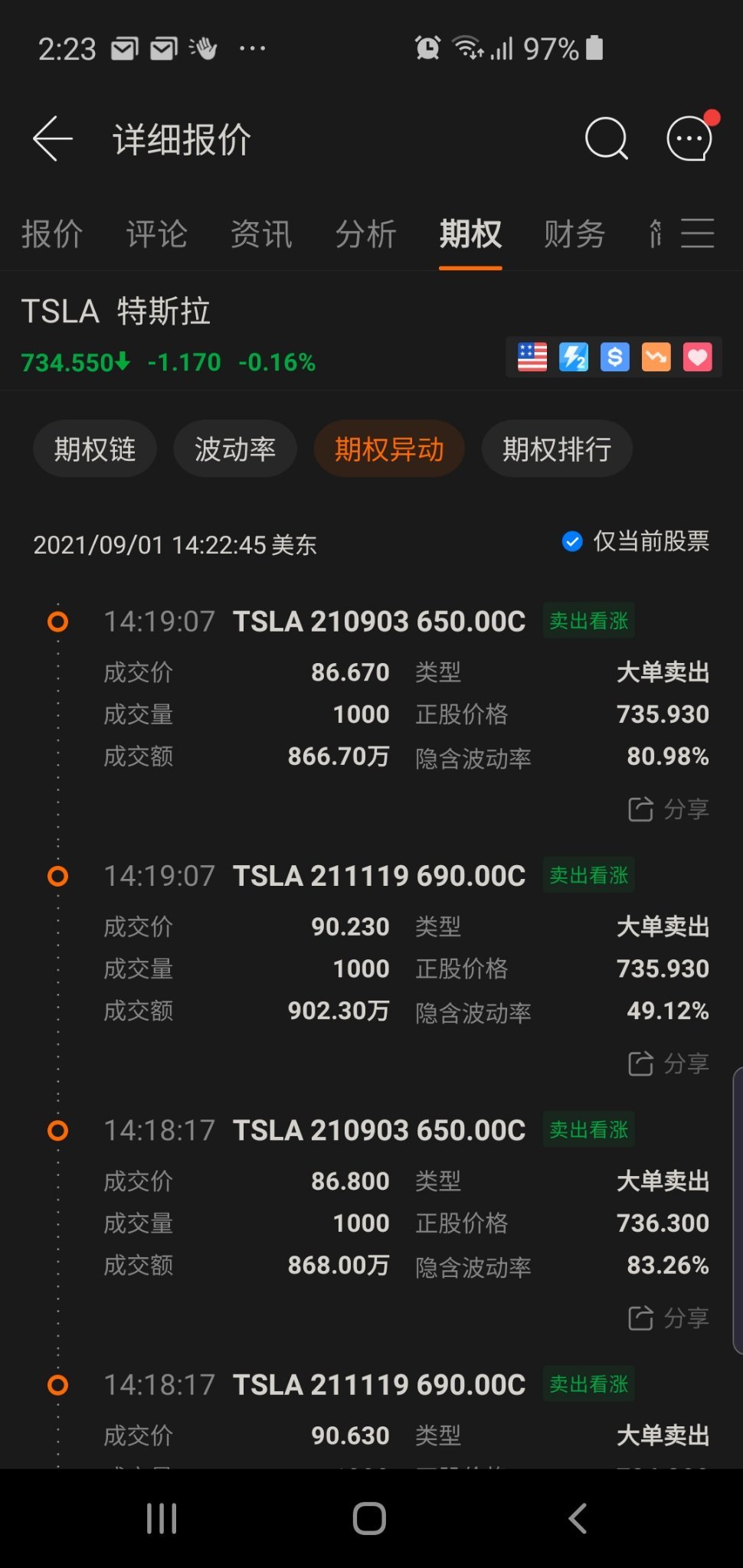
Task: Open the tab list menu icon
Action: click(x=698, y=234)
